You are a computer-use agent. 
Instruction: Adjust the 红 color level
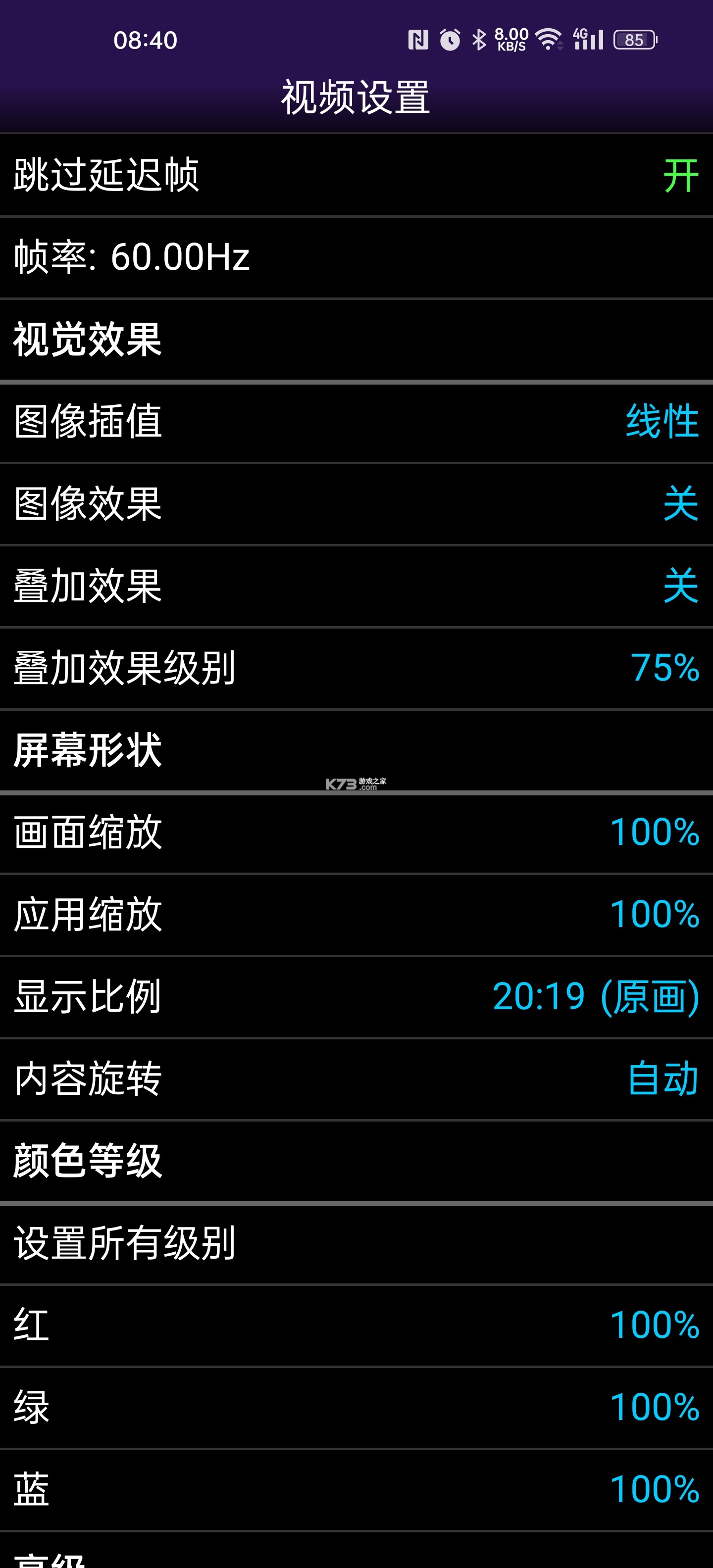356,1325
